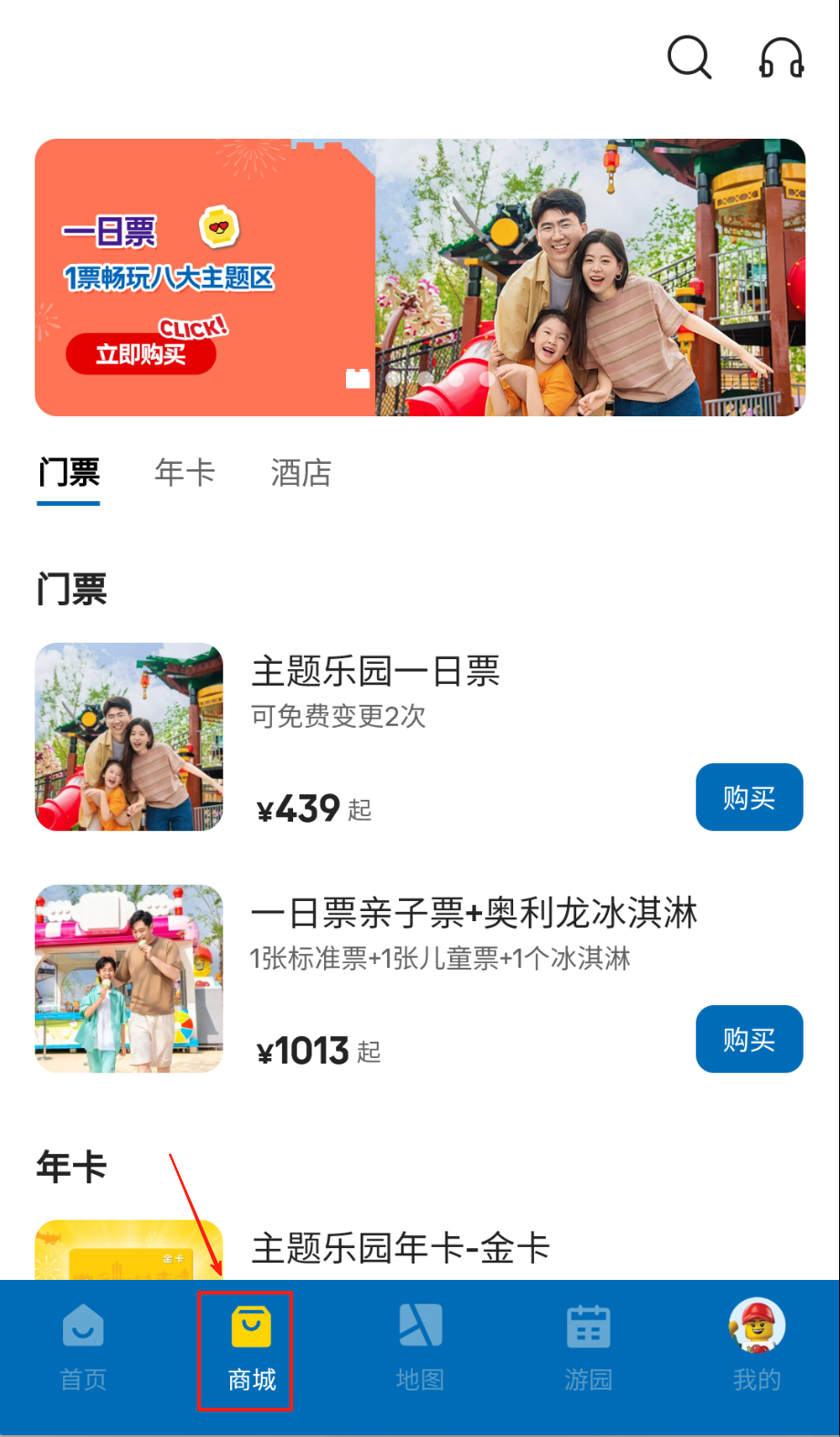The height and width of the screenshot is (1437, 840).
Task: Switch to the 酒店 tab
Action: pyautogui.click(x=300, y=473)
